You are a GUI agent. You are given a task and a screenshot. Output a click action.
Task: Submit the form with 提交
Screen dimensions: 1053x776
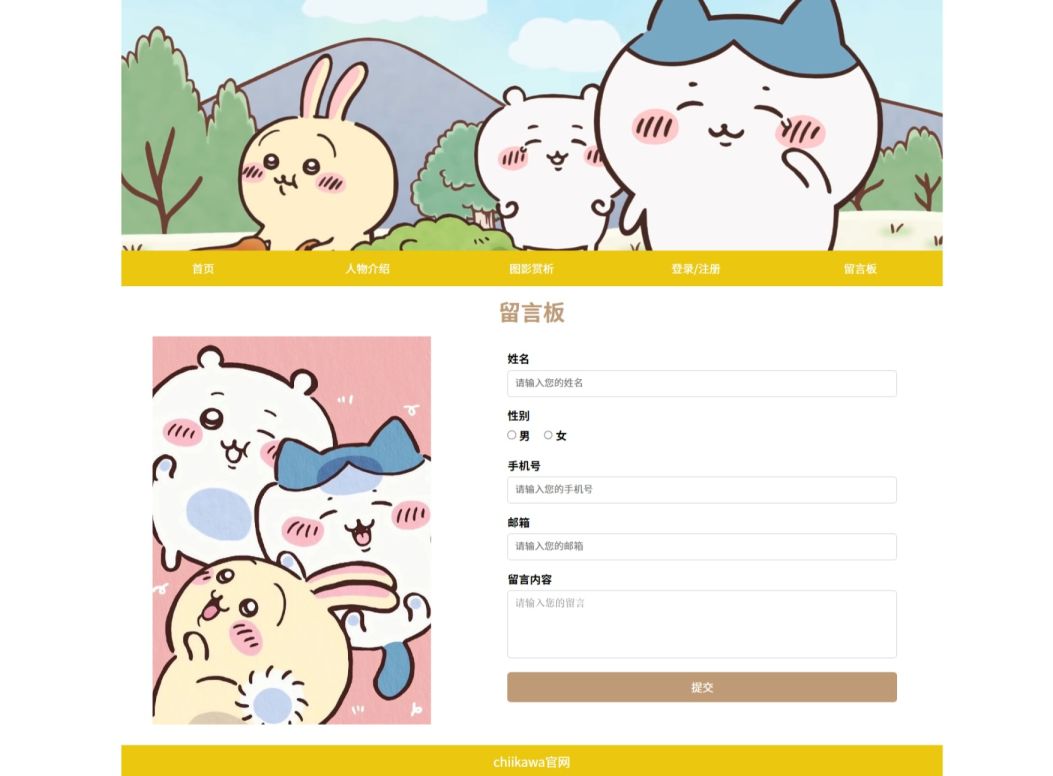tap(701, 687)
